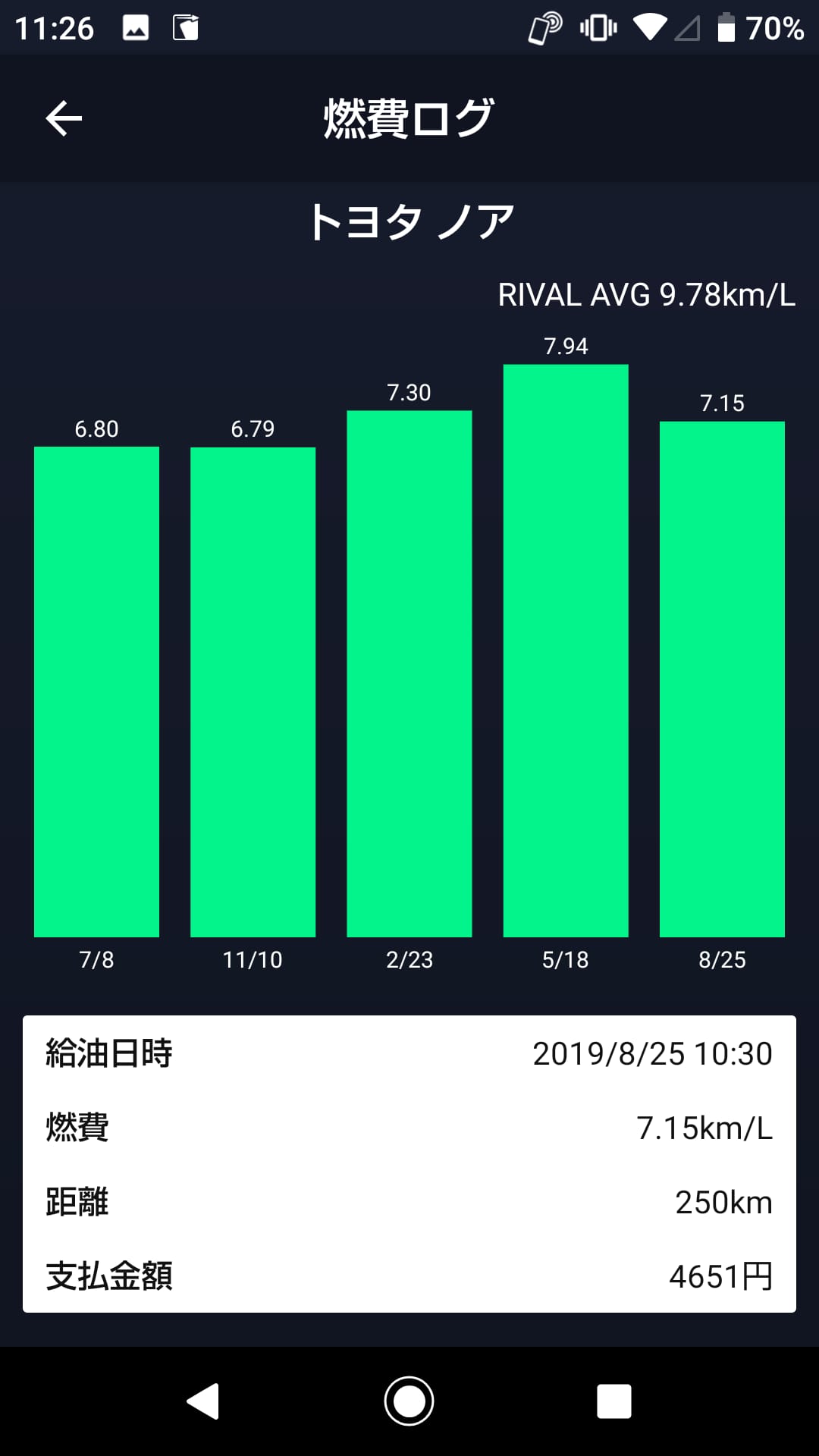Tap the 6.80 value label above its bar

point(96,429)
